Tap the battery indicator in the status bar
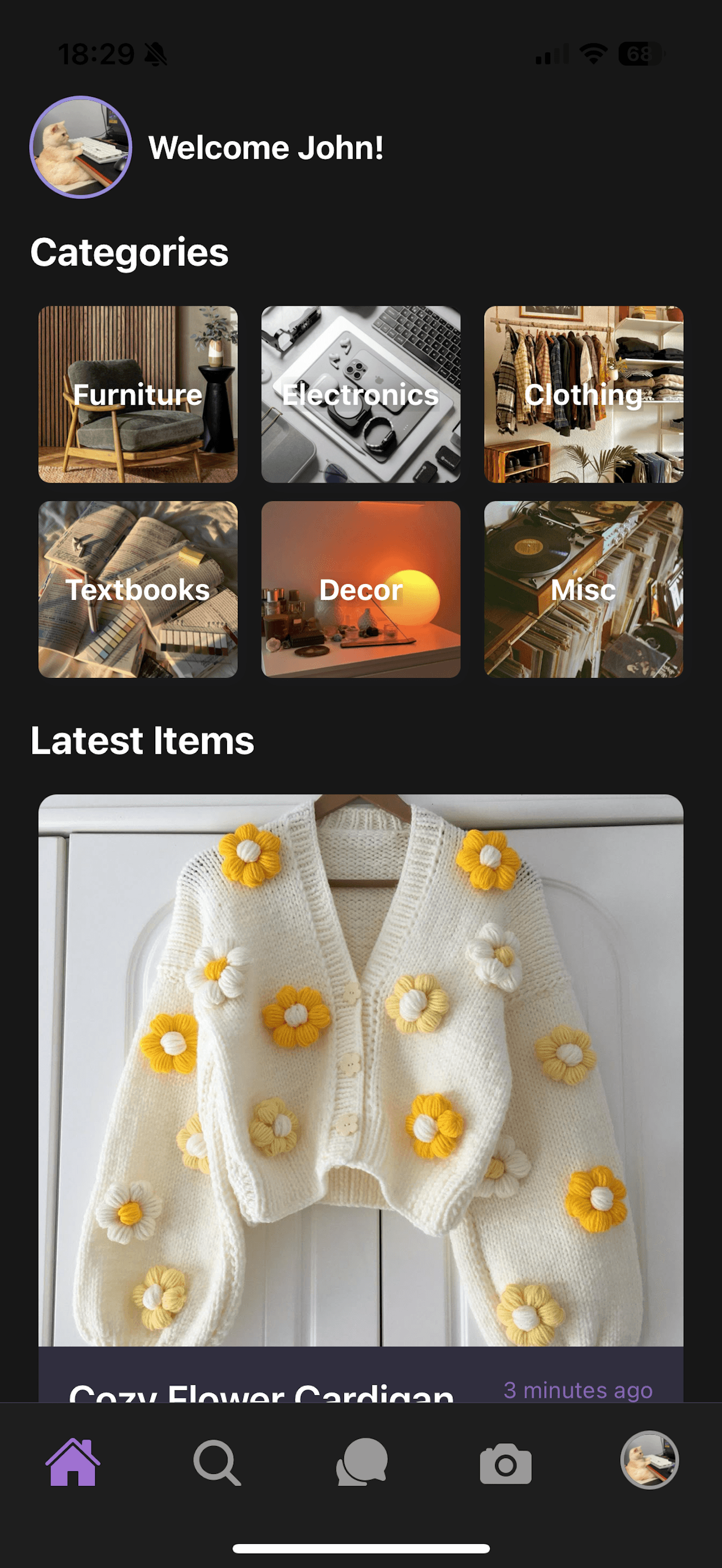This screenshot has width=722, height=1568. [x=637, y=55]
